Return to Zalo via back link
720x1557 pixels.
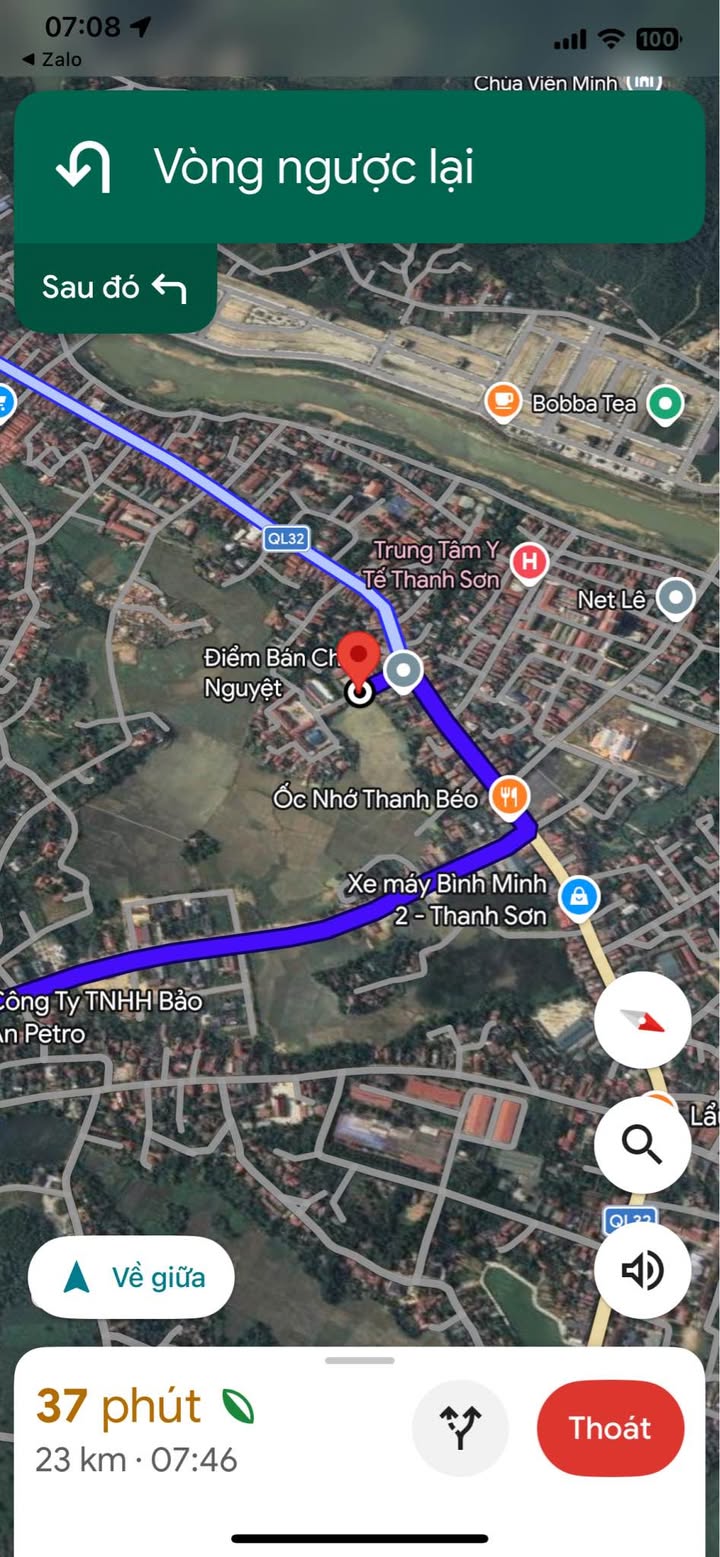pyautogui.click(x=52, y=60)
